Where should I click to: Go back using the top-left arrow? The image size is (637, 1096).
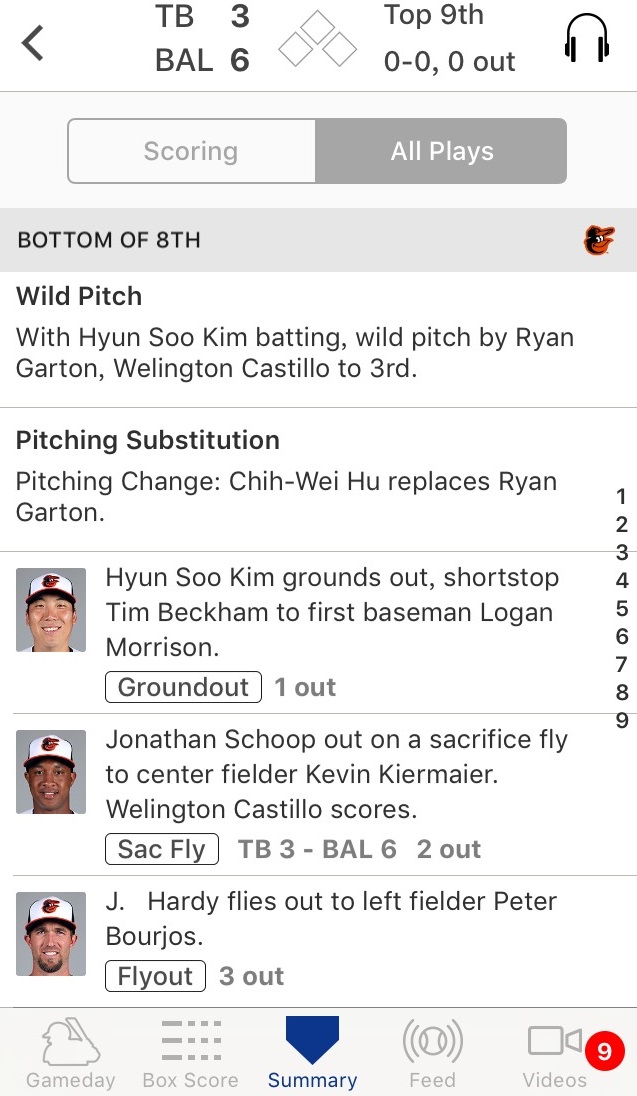click(33, 43)
